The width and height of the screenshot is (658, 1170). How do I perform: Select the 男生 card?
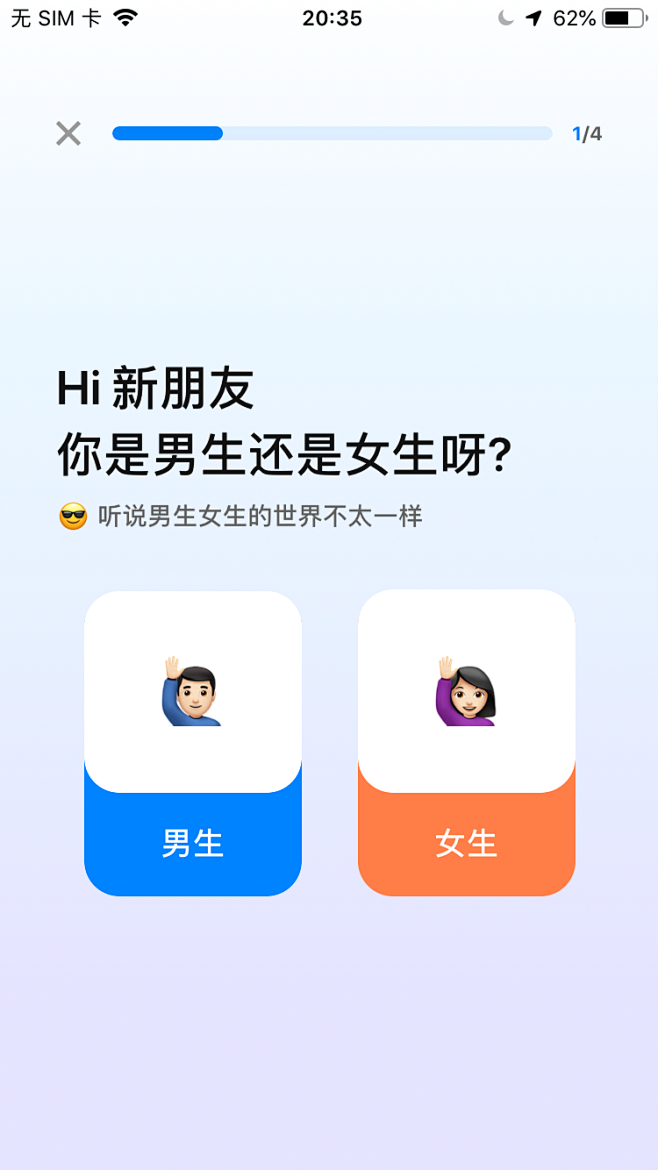point(192,743)
